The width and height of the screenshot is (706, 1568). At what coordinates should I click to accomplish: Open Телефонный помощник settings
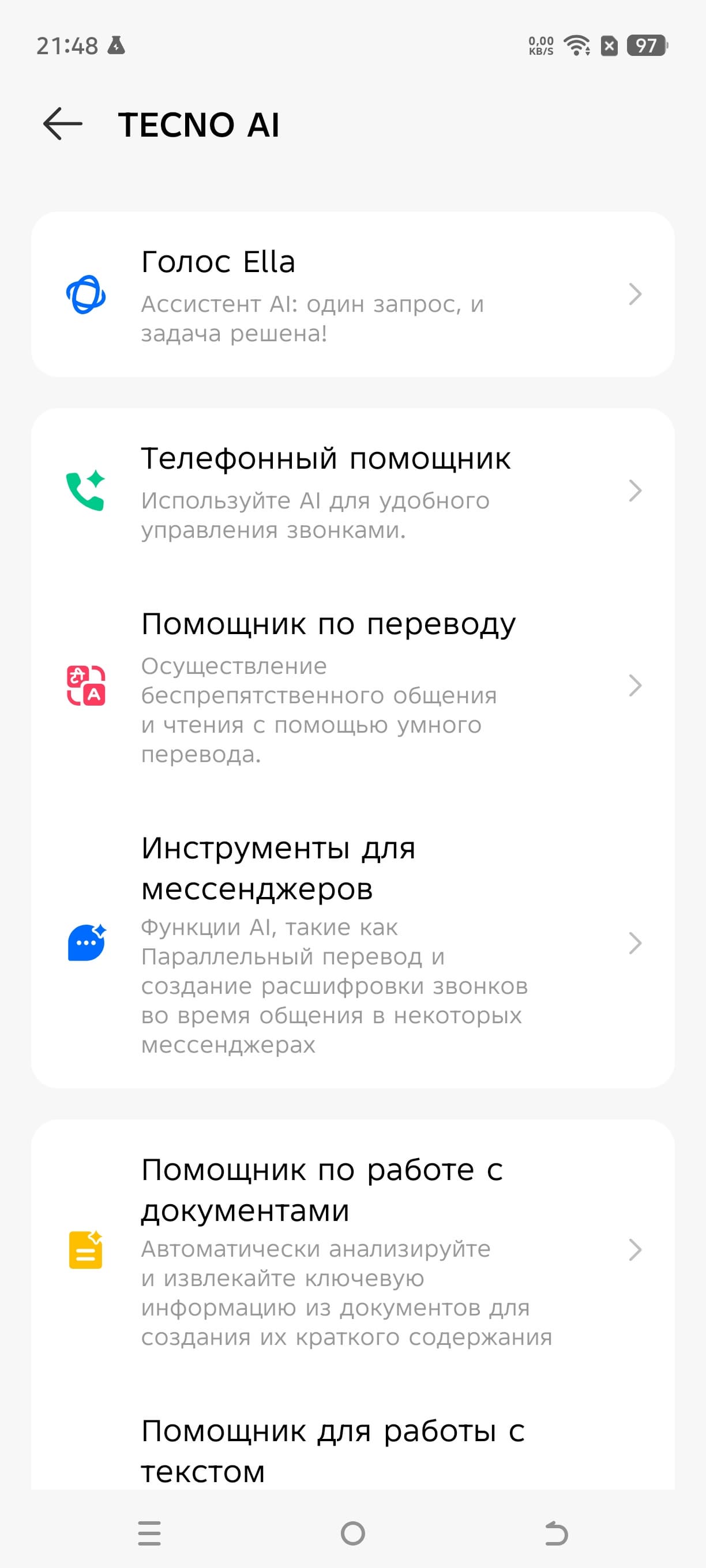pyautogui.click(x=352, y=491)
